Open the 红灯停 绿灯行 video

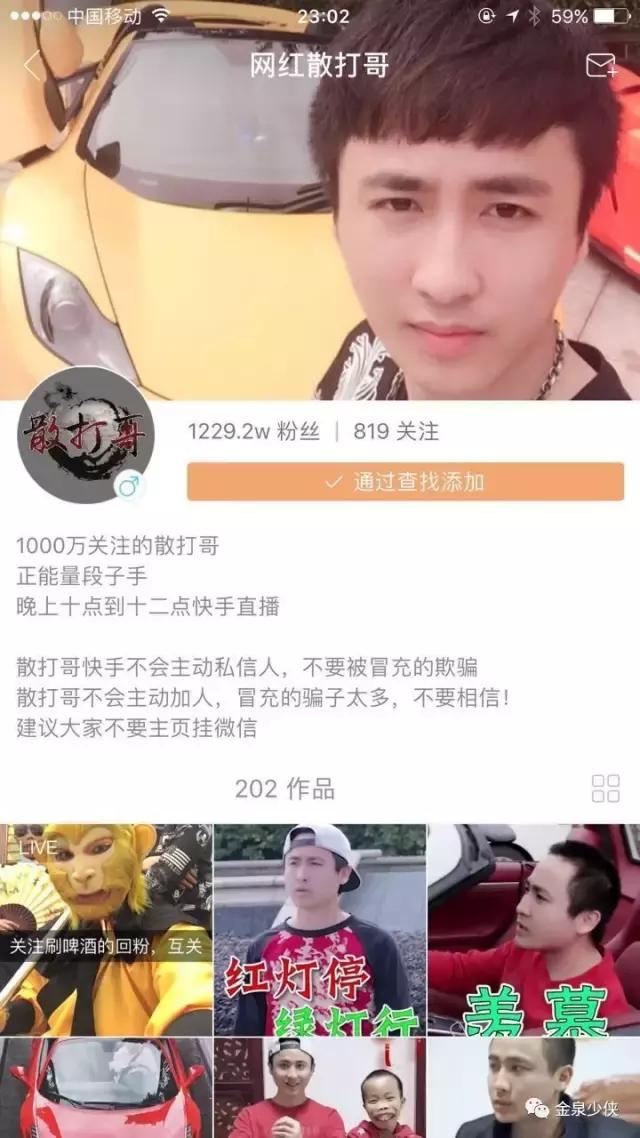tap(320, 930)
